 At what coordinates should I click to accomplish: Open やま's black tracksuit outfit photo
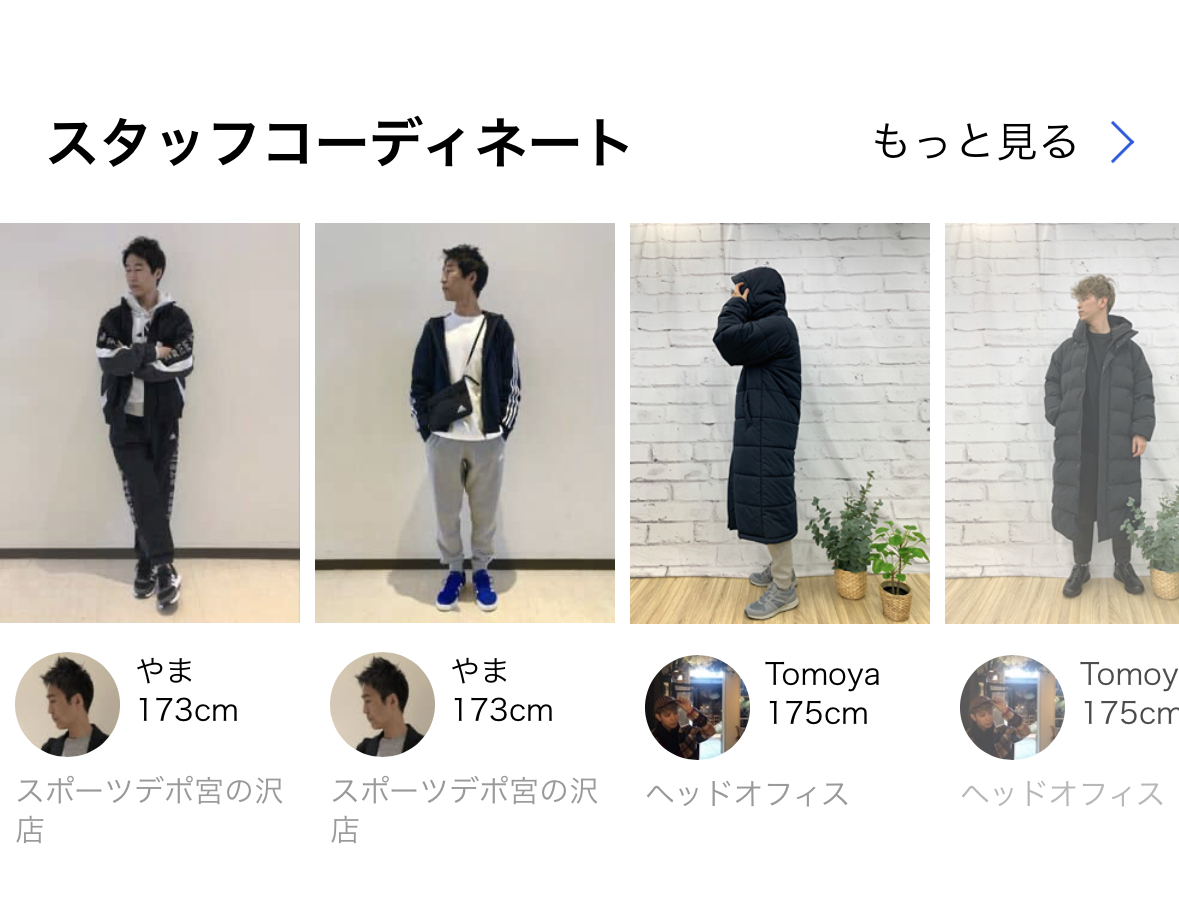coord(150,422)
